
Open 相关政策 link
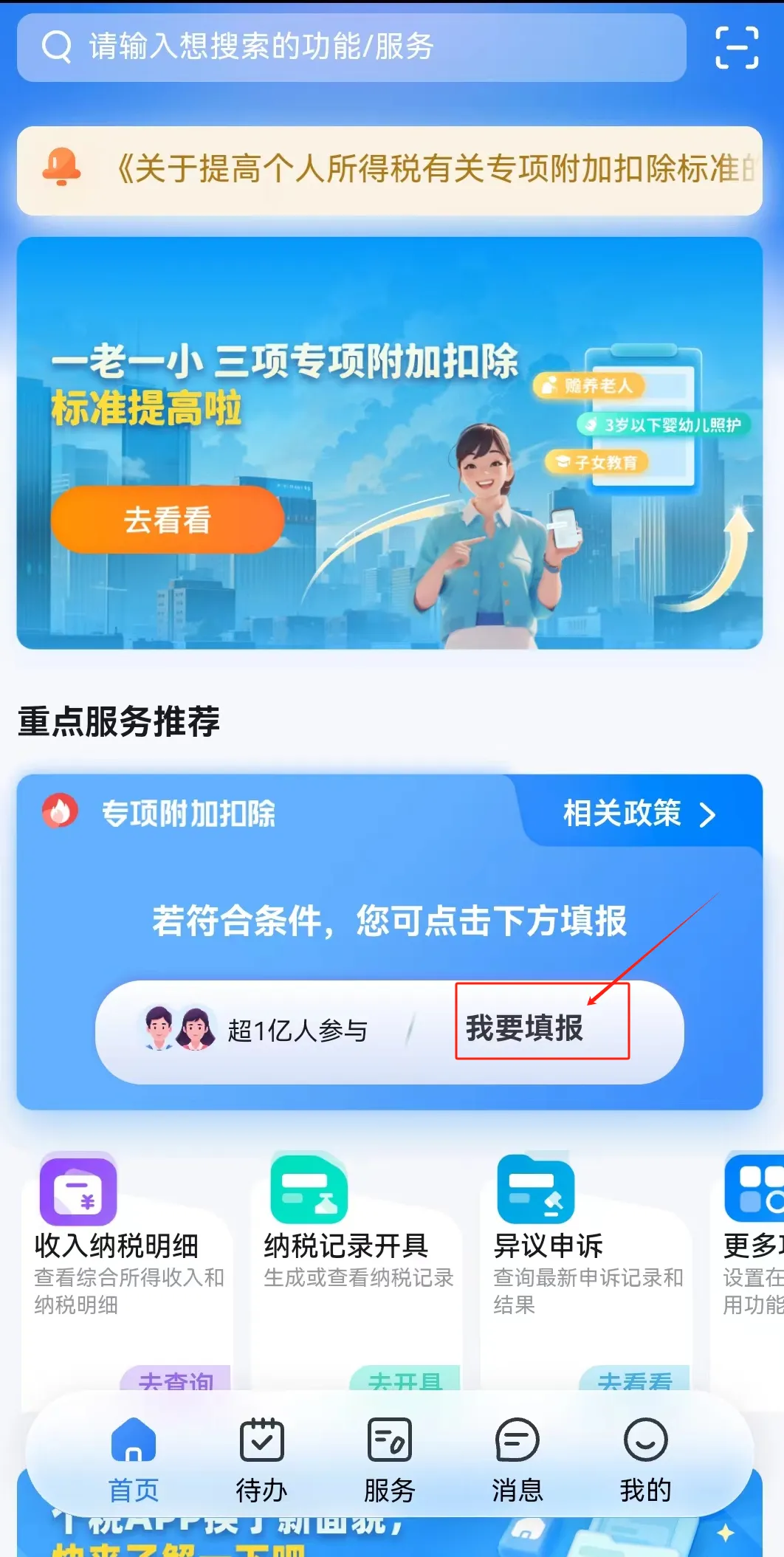(x=639, y=814)
